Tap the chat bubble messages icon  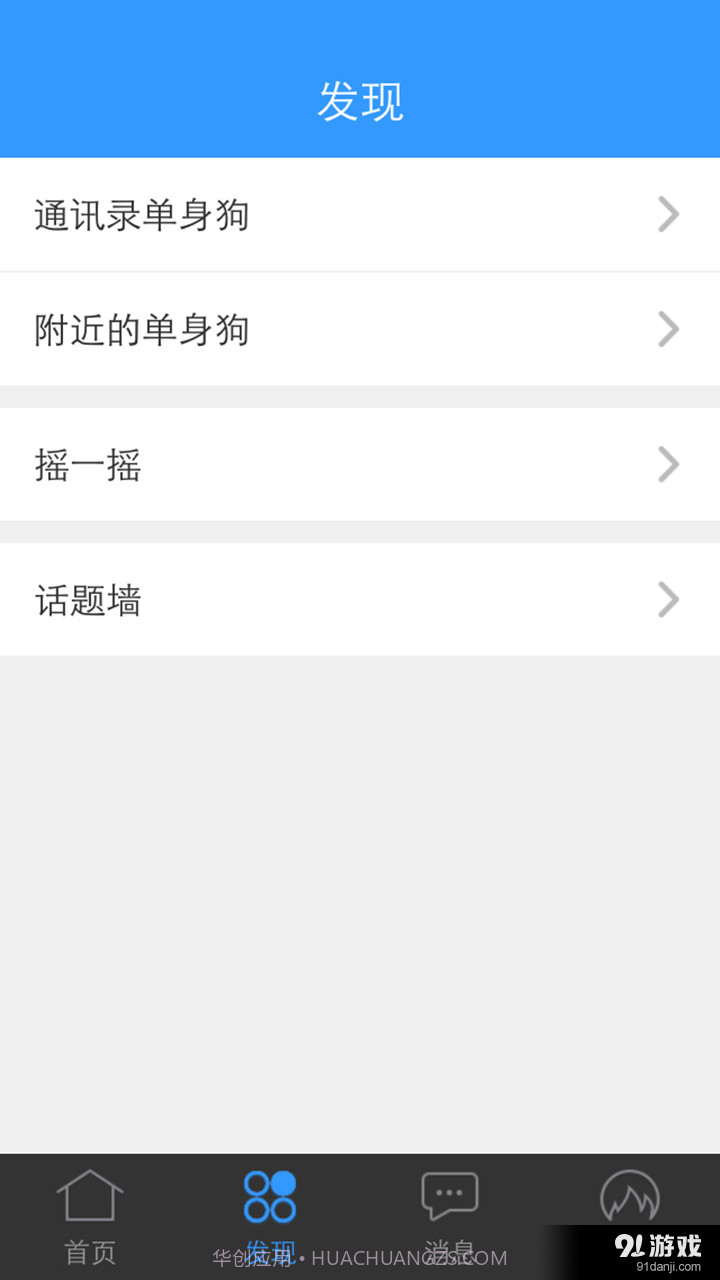point(450,1194)
